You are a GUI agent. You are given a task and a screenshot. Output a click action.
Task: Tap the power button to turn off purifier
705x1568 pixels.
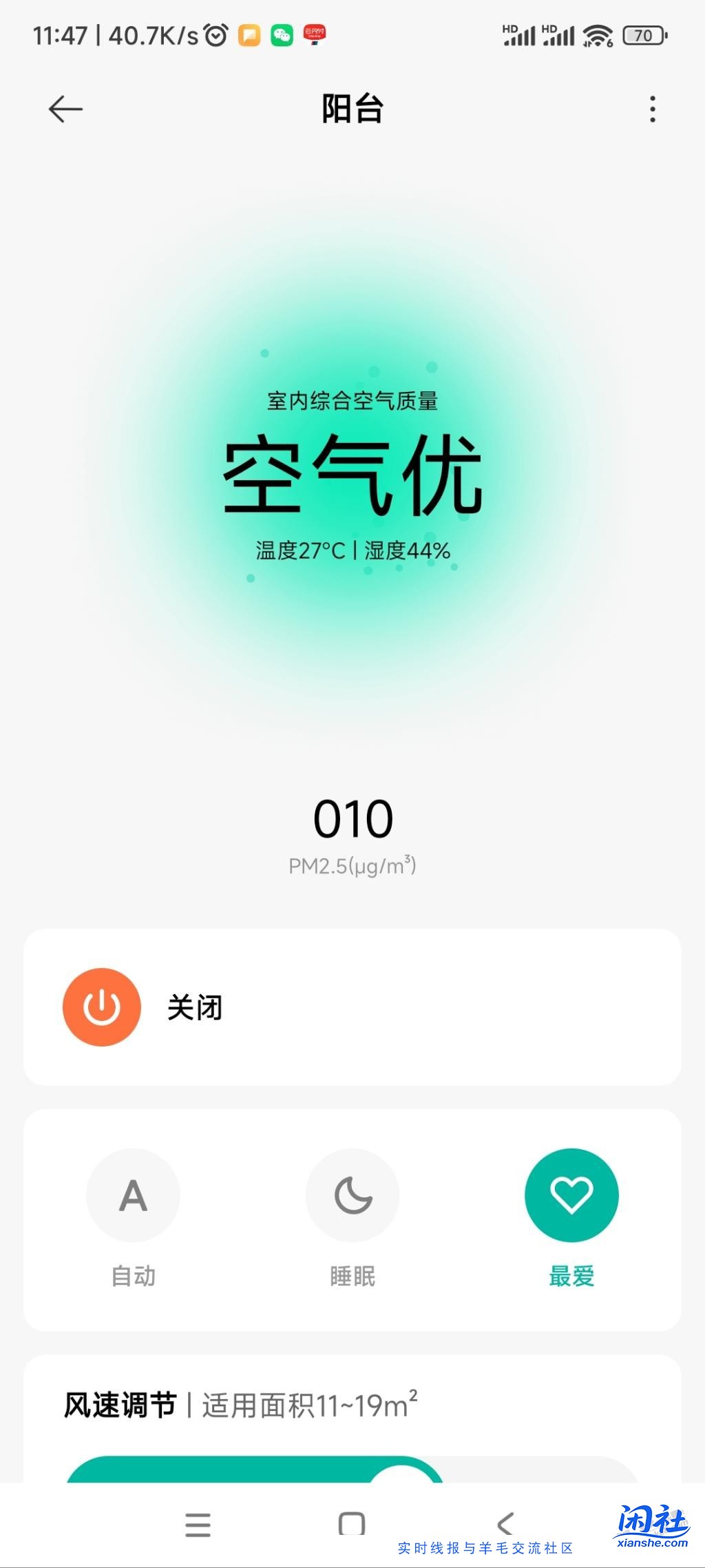102,1007
